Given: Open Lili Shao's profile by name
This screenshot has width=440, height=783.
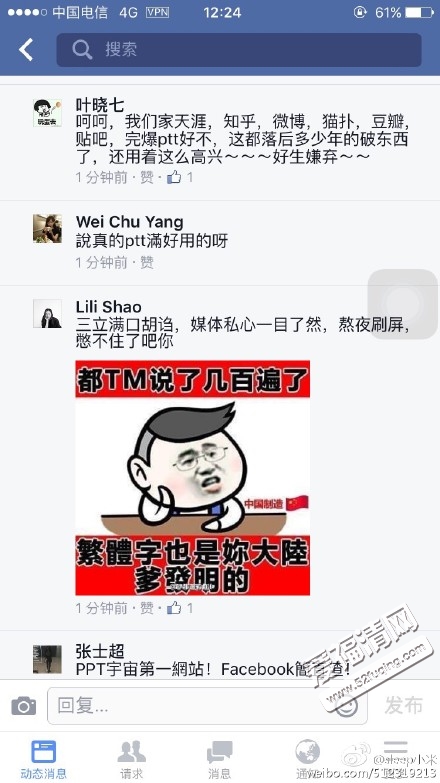Looking at the screenshot, I should pos(109,307).
